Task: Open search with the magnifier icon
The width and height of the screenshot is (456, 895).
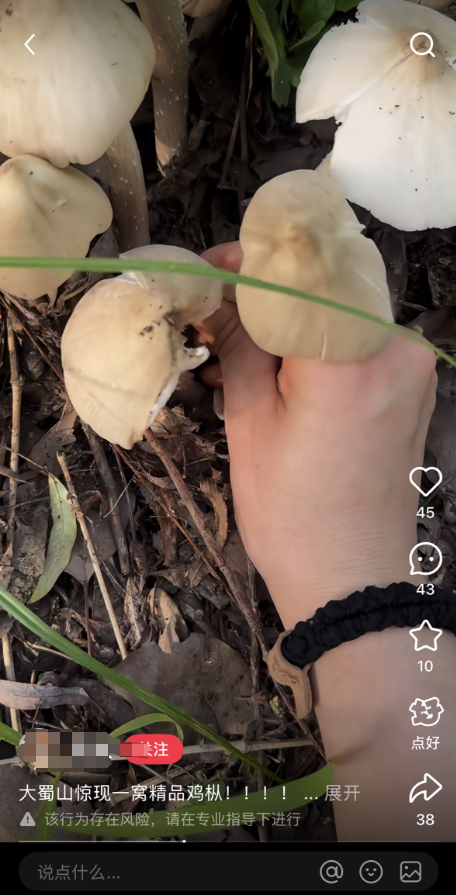Action: 422,45
